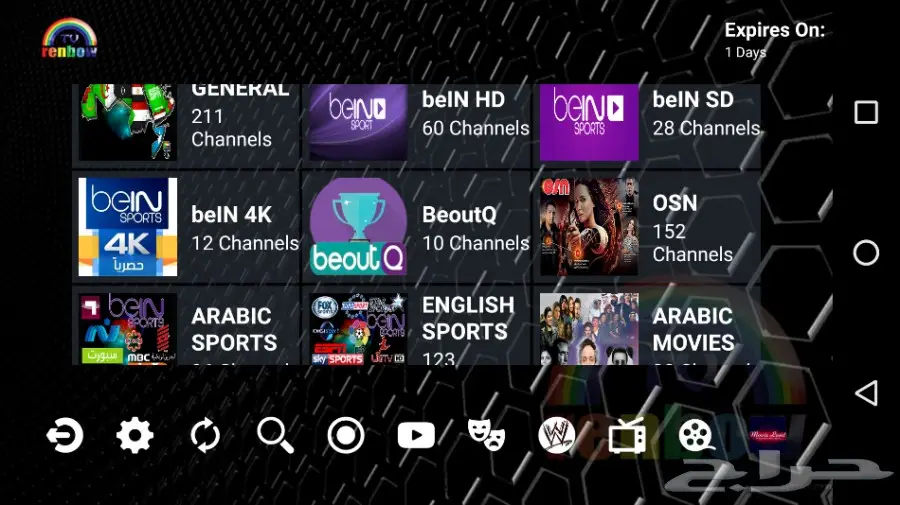Open the settings gear

coord(135,436)
